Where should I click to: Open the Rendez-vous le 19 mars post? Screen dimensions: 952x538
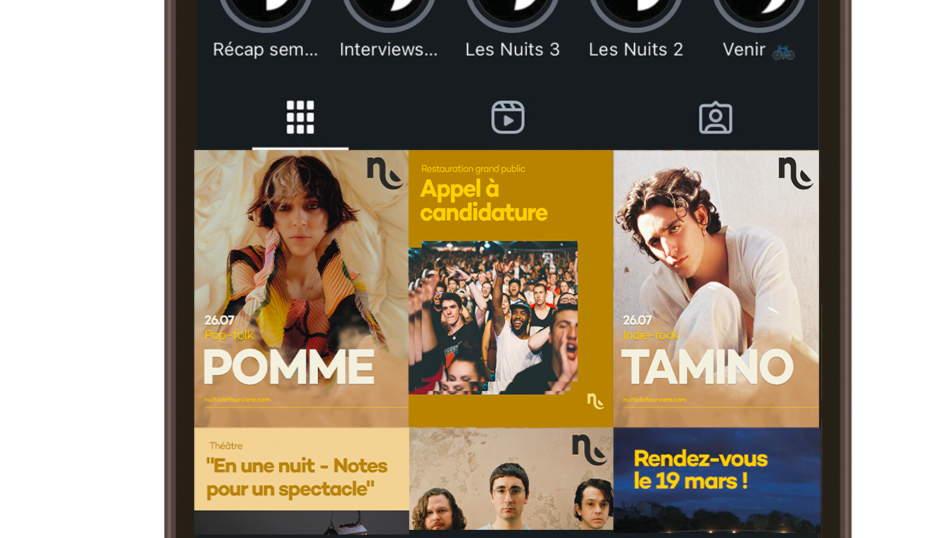(x=716, y=481)
